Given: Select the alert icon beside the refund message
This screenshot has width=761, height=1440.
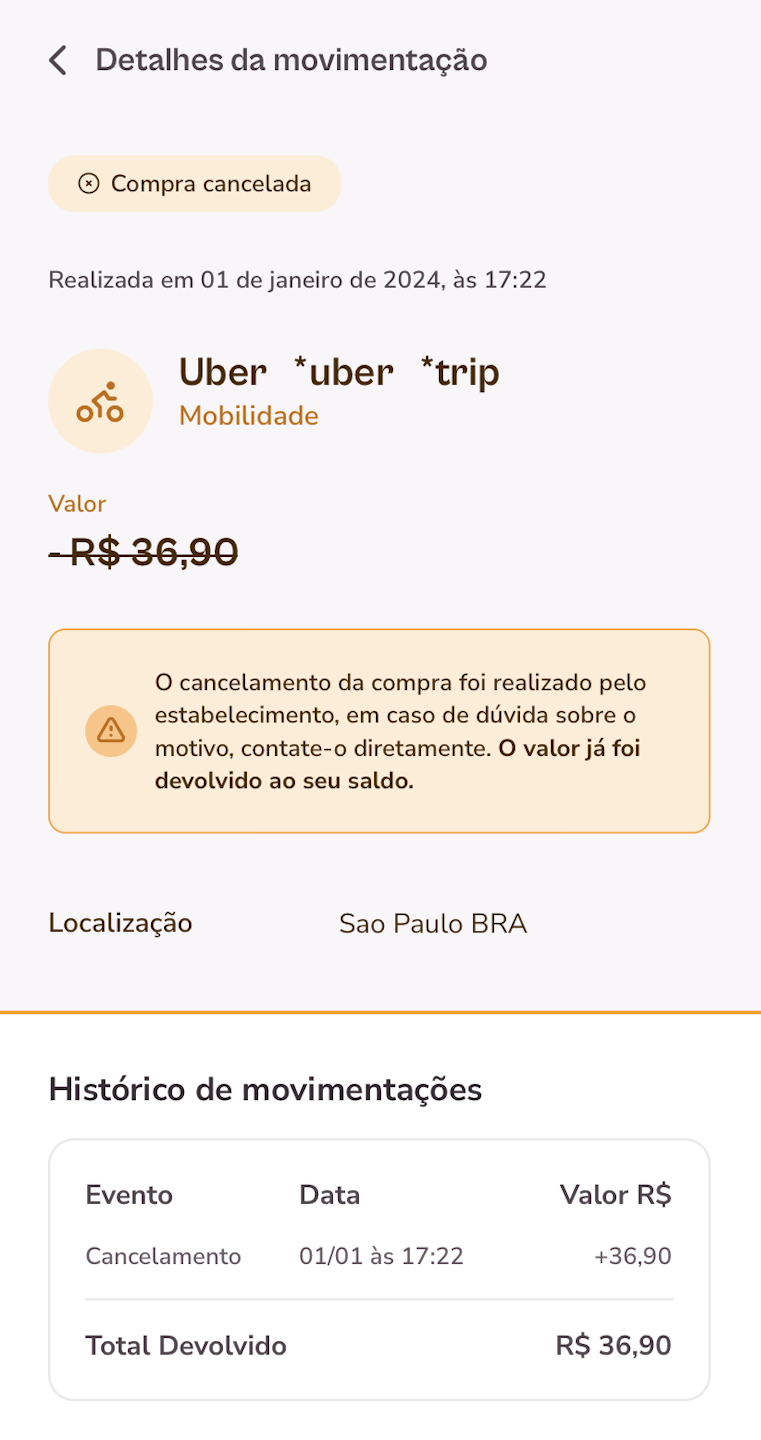Looking at the screenshot, I should (x=110, y=731).
